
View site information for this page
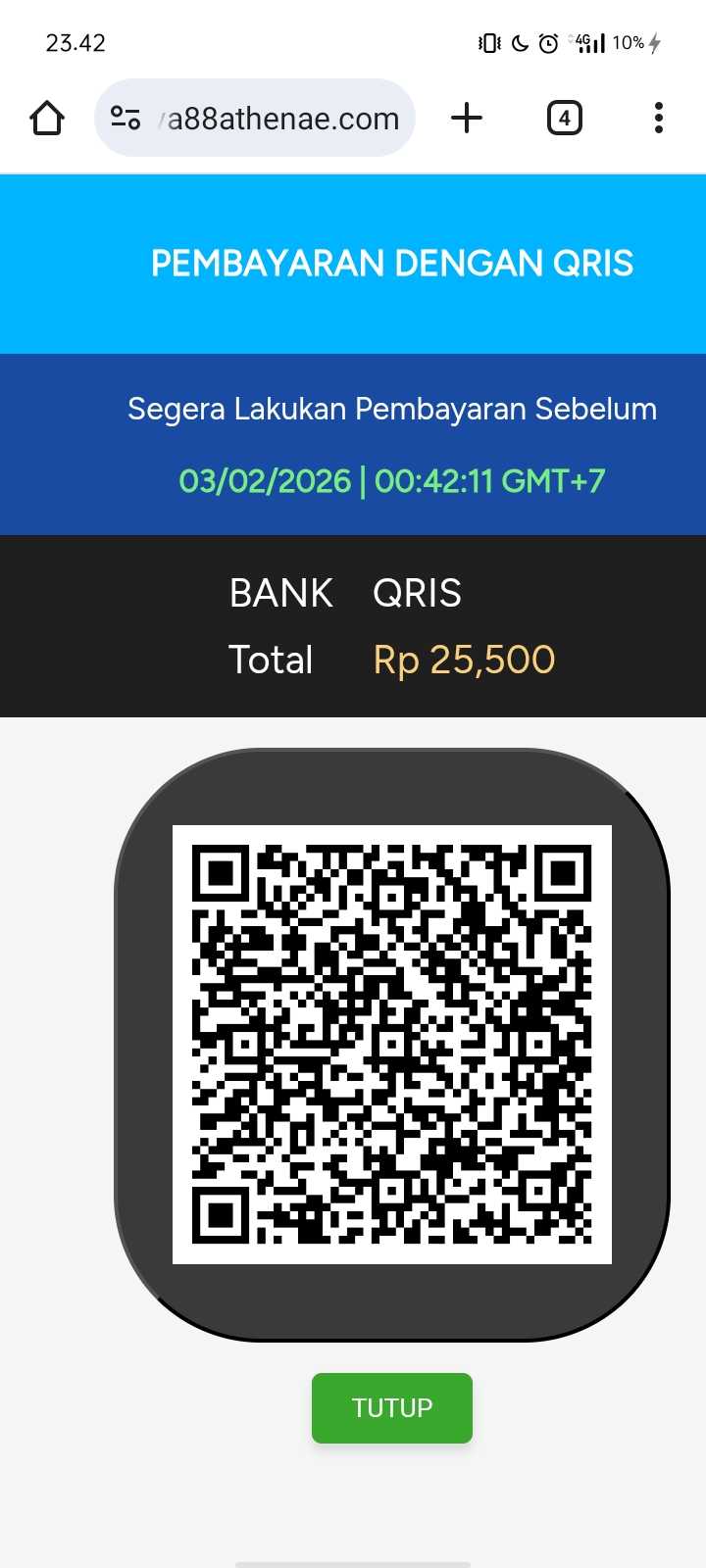[x=126, y=119]
